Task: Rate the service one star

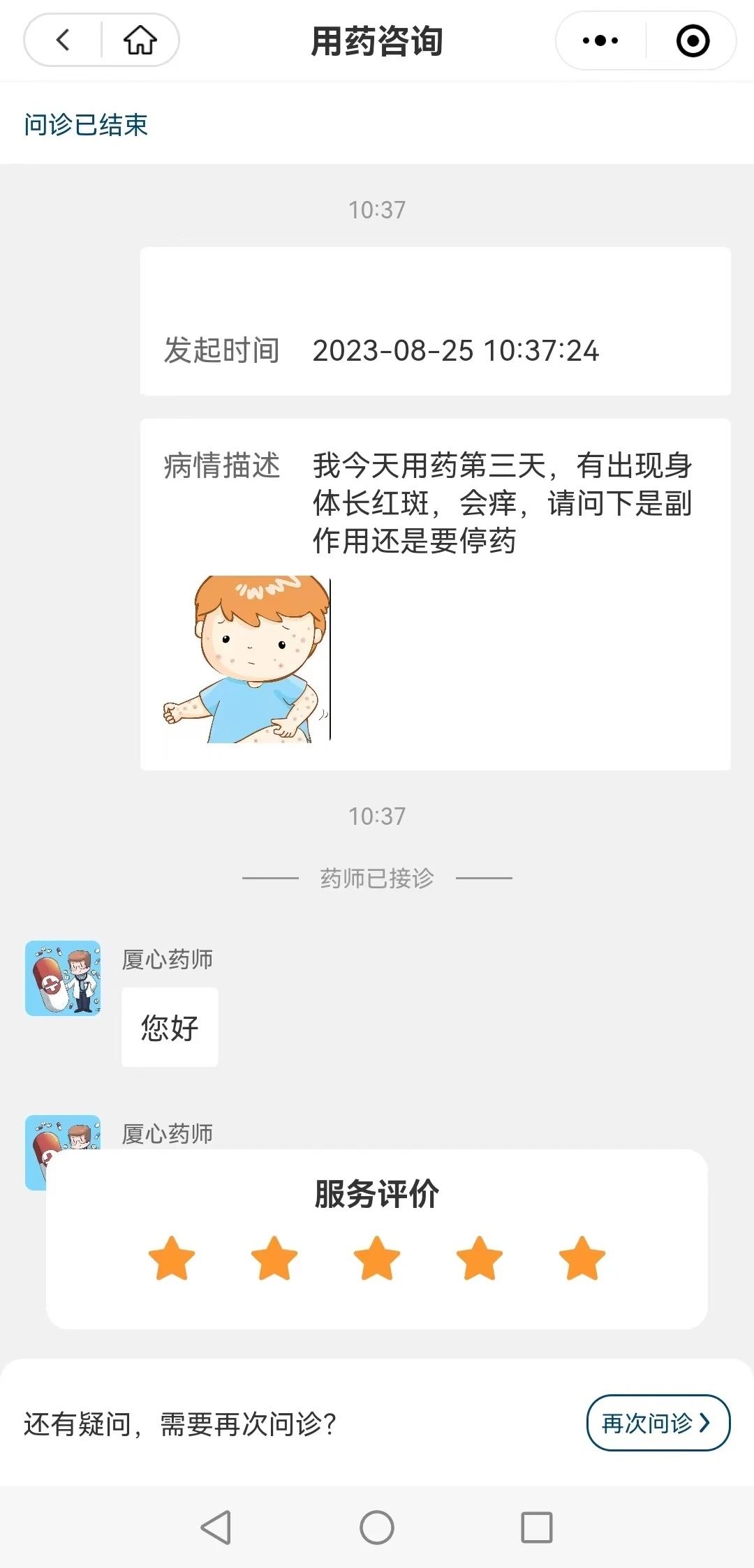Action: click(172, 1257)
